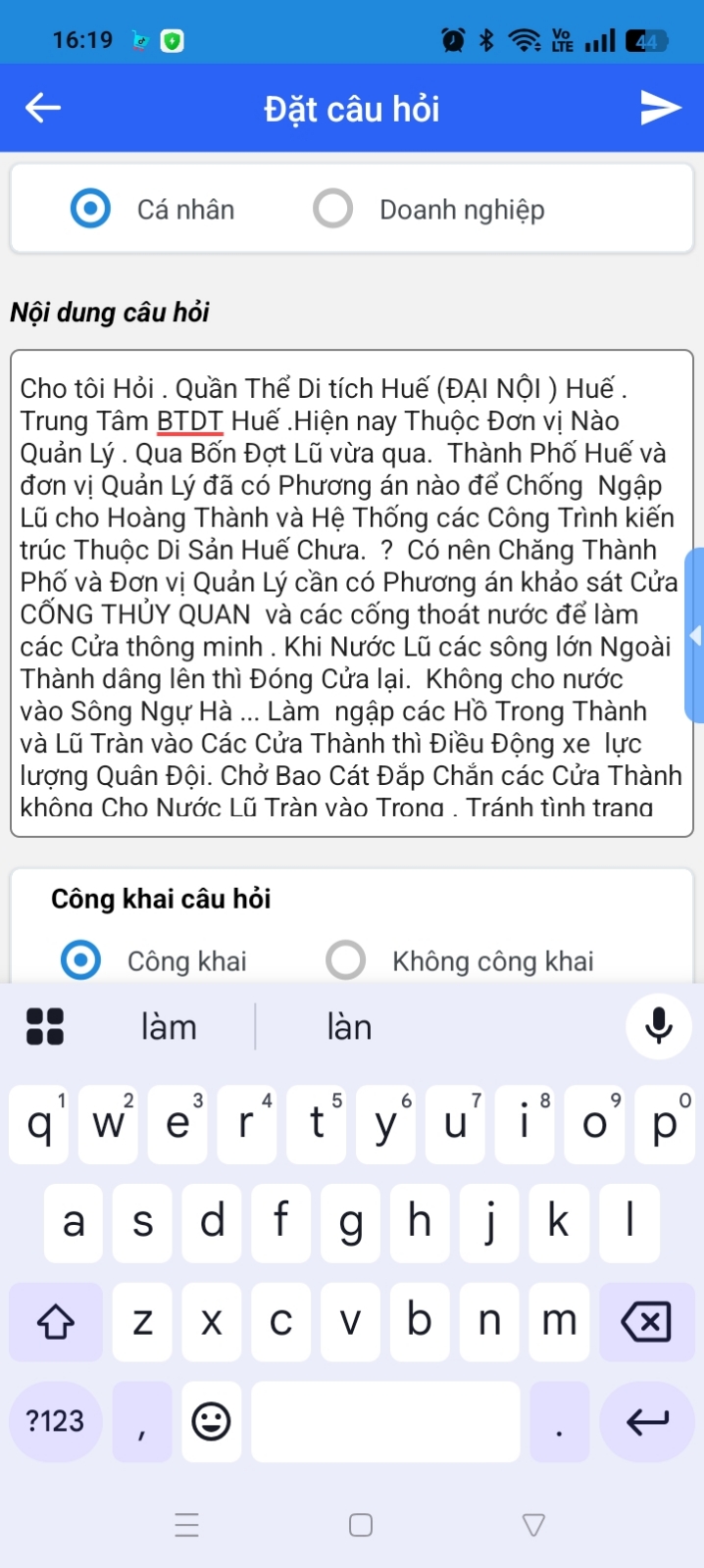
Task: Open the keyboard tools grid menu
Action: click(x=45, y=1027)
